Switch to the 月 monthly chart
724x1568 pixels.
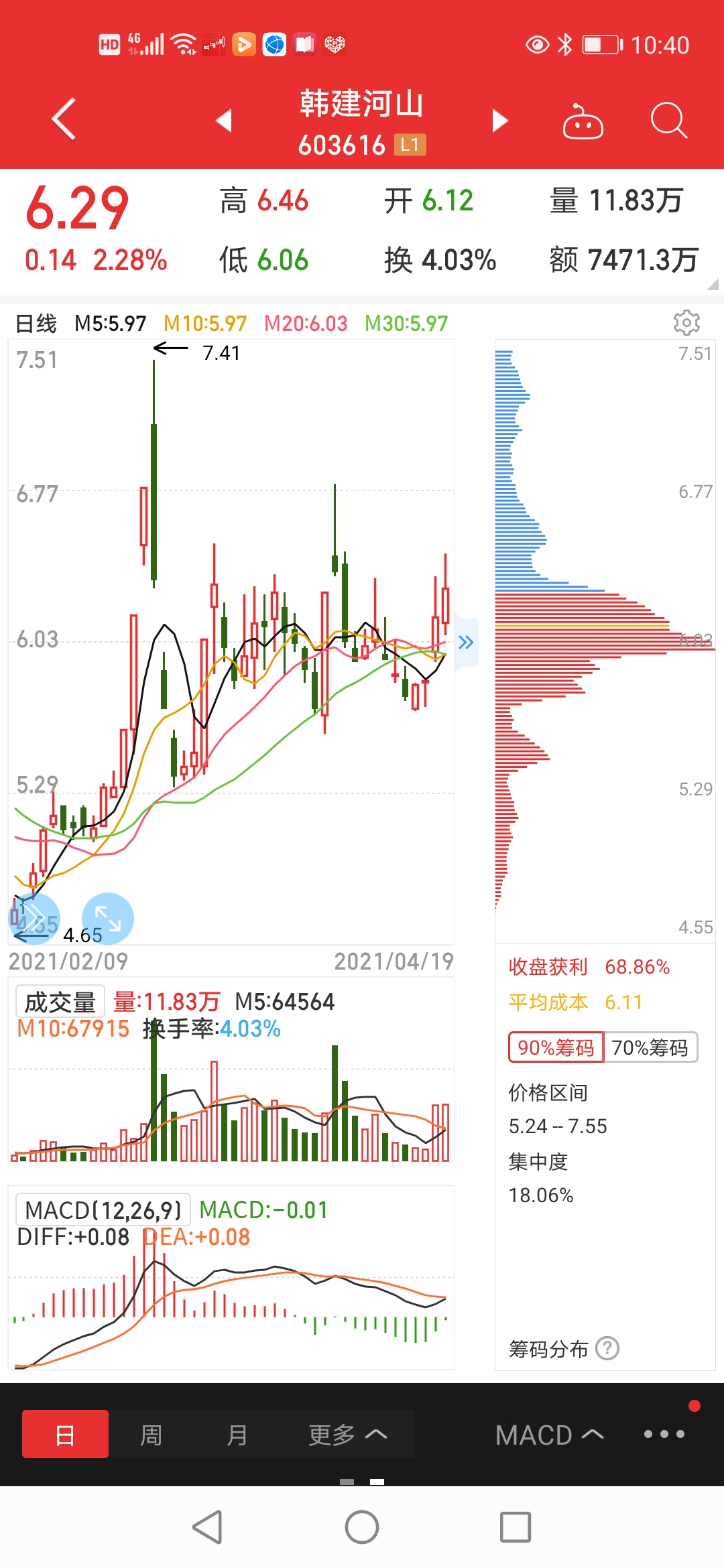click(x=237, y=1434)
